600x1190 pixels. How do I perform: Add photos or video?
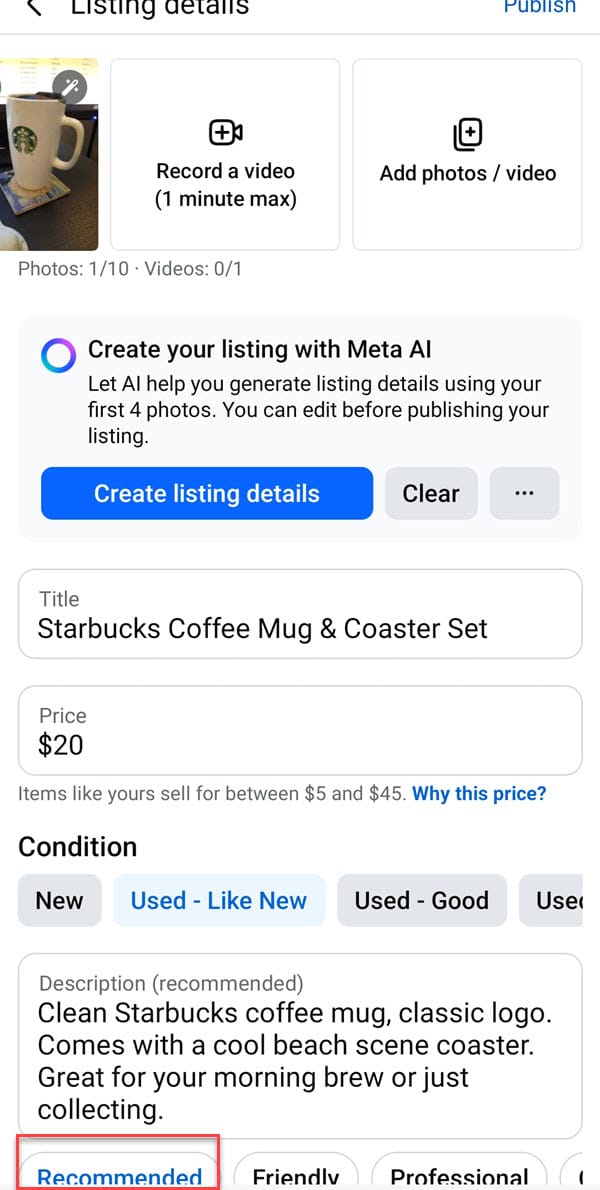pyautogui.click(x=467, y=155)
